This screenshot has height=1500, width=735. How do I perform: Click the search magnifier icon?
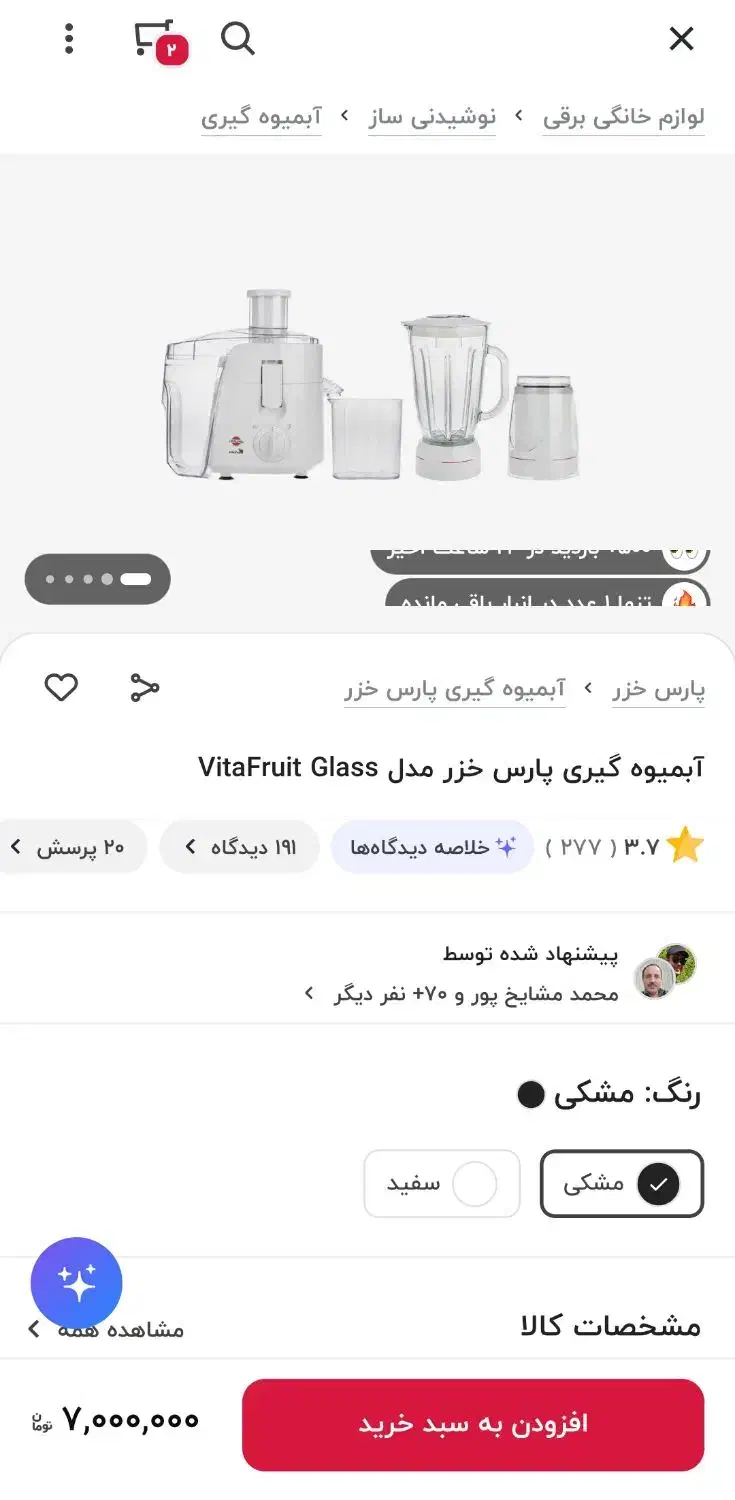(237, 39)
